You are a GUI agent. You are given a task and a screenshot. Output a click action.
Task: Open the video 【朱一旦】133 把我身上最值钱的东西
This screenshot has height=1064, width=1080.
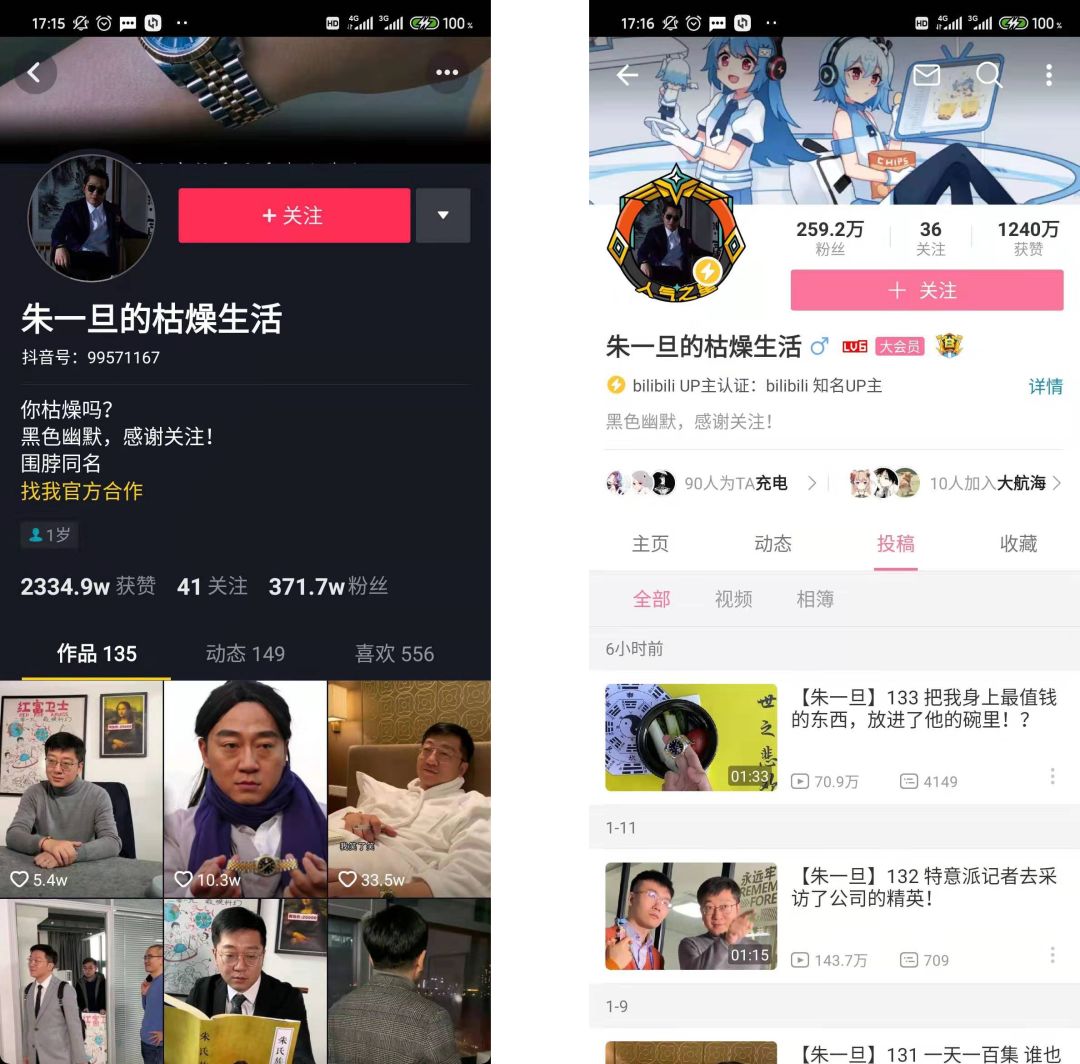(923, 708)
